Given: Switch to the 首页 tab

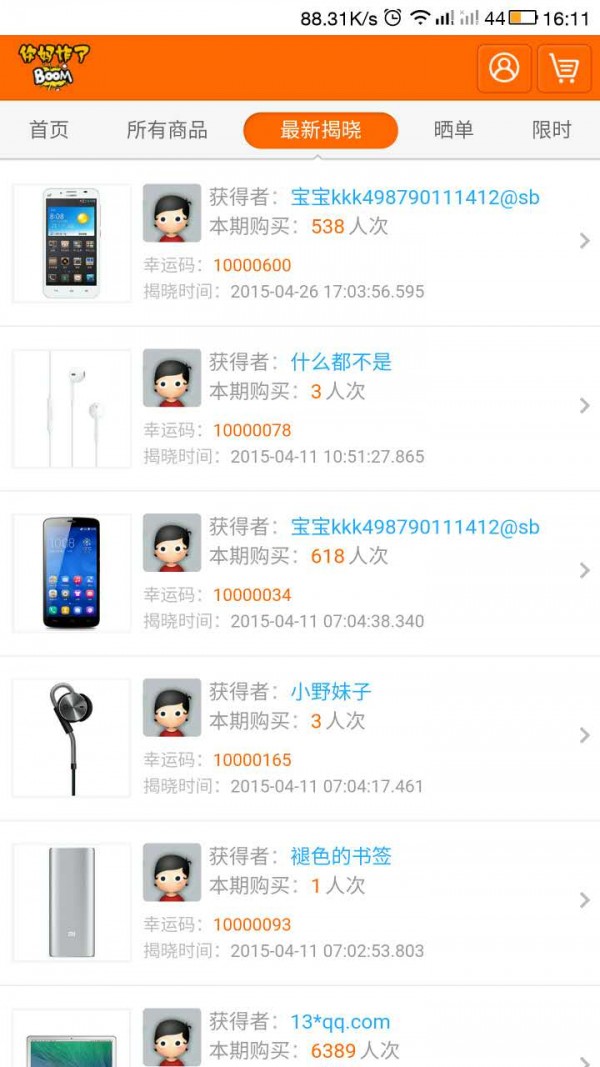Looking at the screenshot, I should tap(49, 130).
